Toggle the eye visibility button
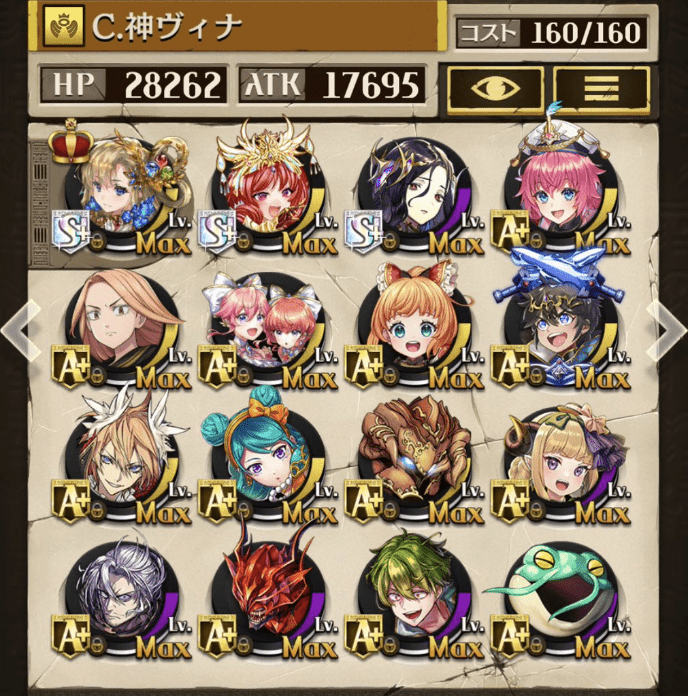688x696 pixels. [495, 89]
